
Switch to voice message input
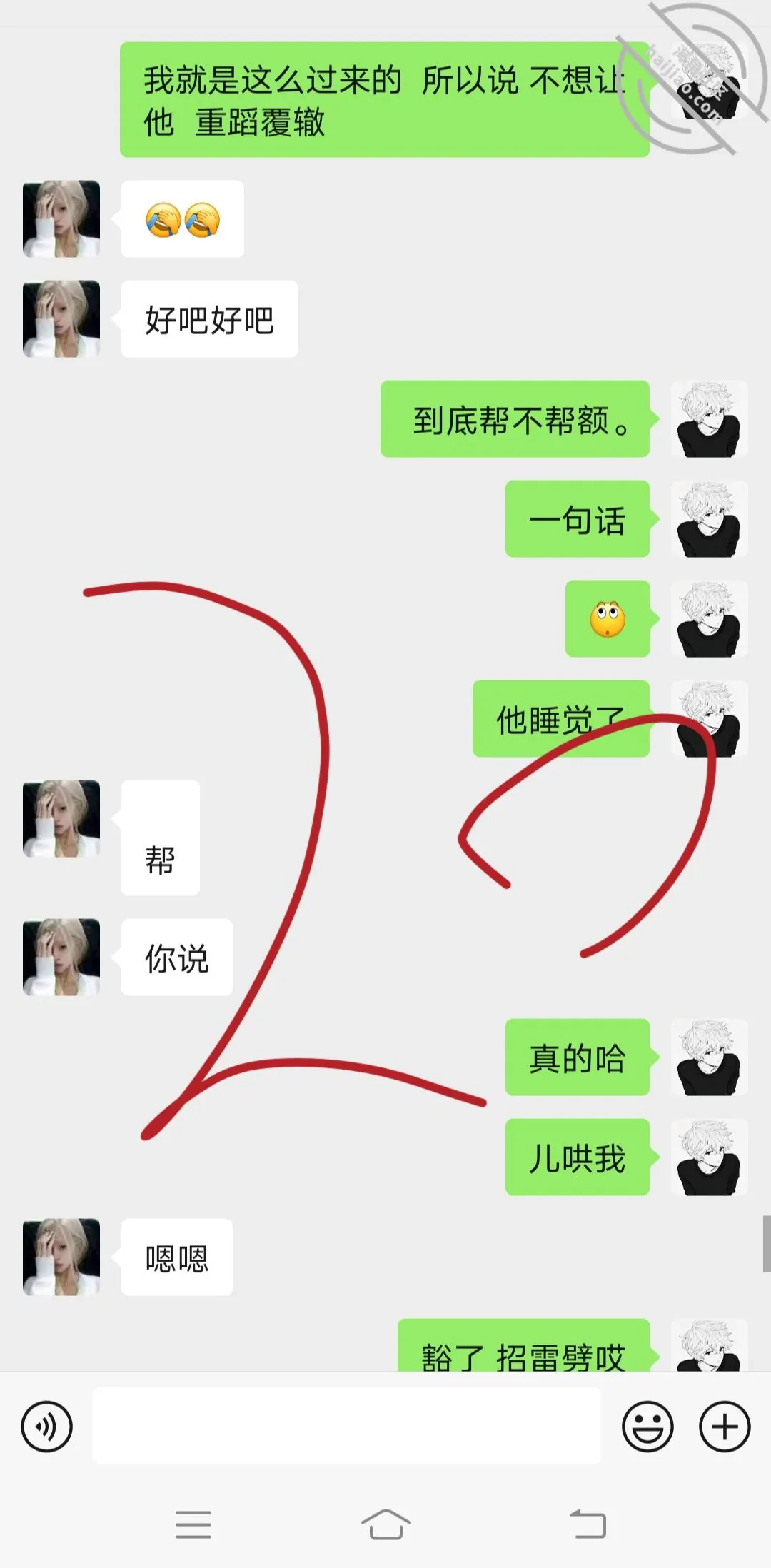pos(47,1427)
